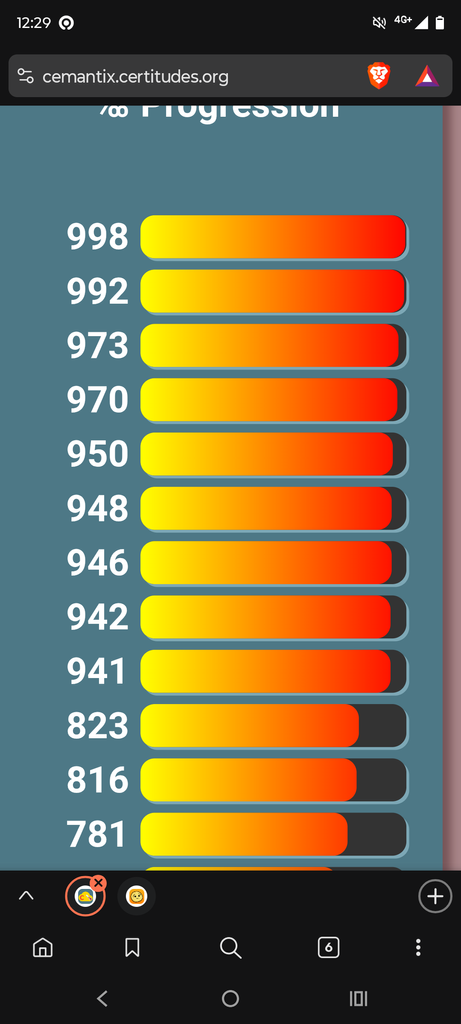The width and height of the screenshot is (461, 1024).
Task: Close the active tab with red X
Action: pos(99,883)
